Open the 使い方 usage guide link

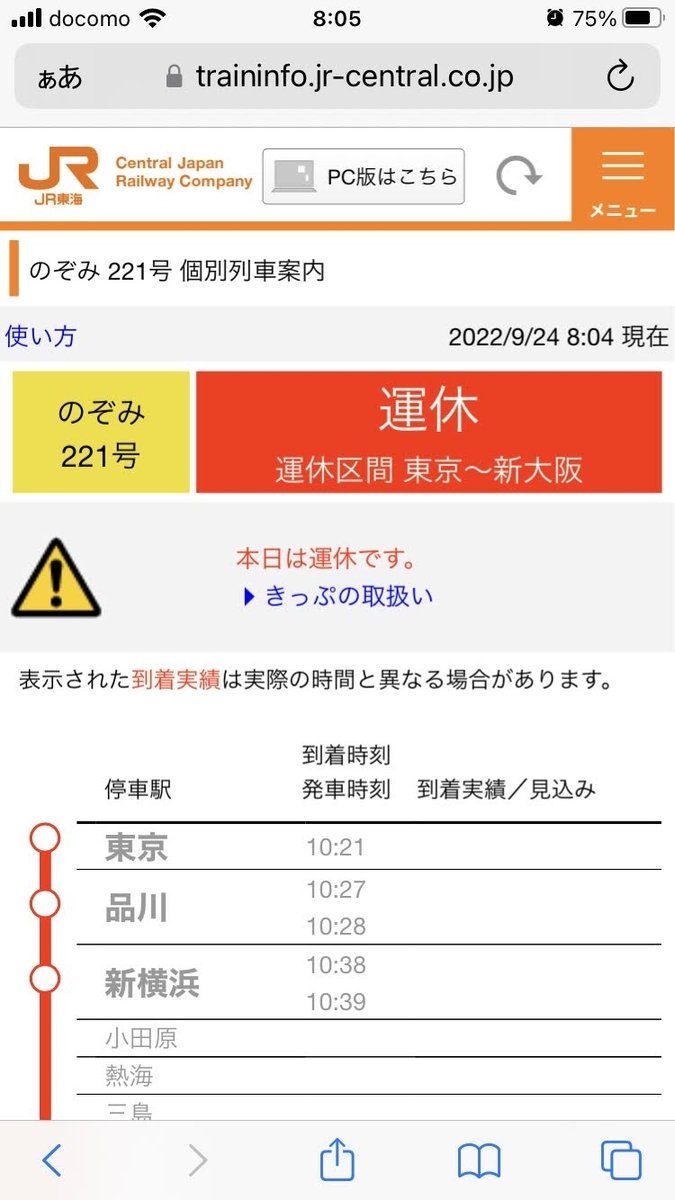[x=40, y=336]
